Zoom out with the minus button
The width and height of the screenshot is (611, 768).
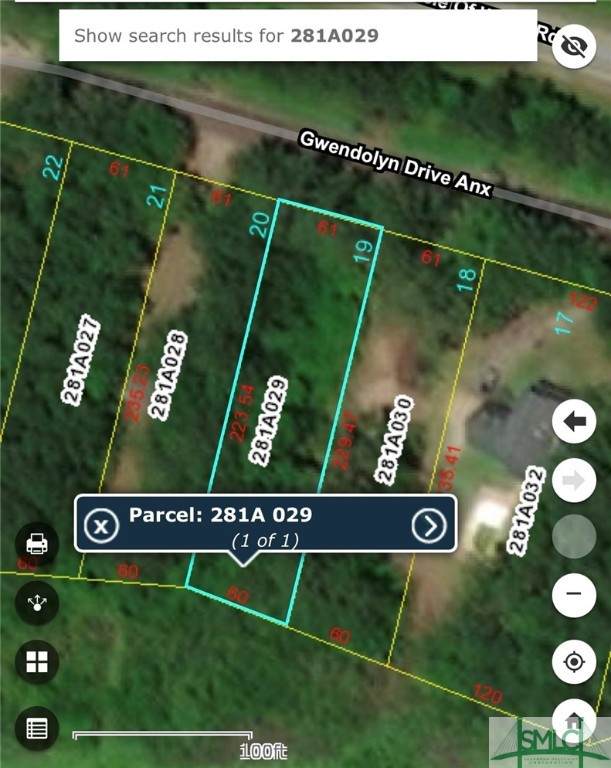point(574,596)
